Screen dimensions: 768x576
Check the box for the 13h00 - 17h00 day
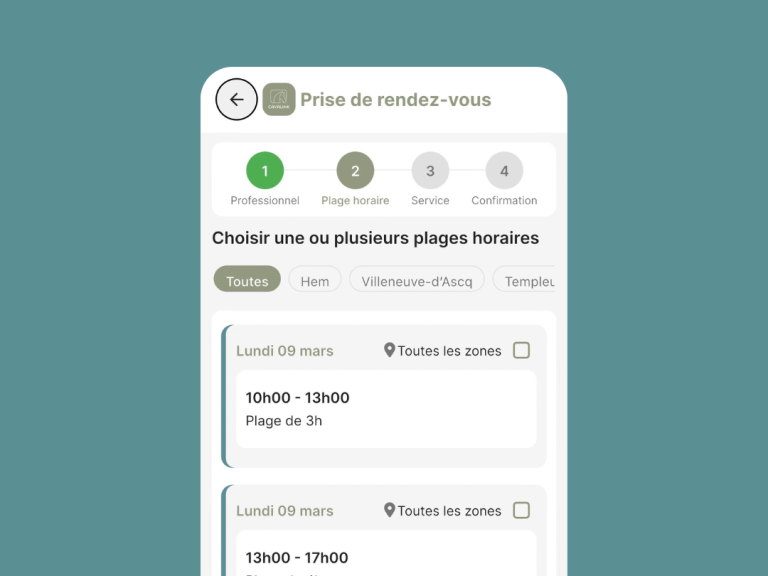[x=521, y=511]
